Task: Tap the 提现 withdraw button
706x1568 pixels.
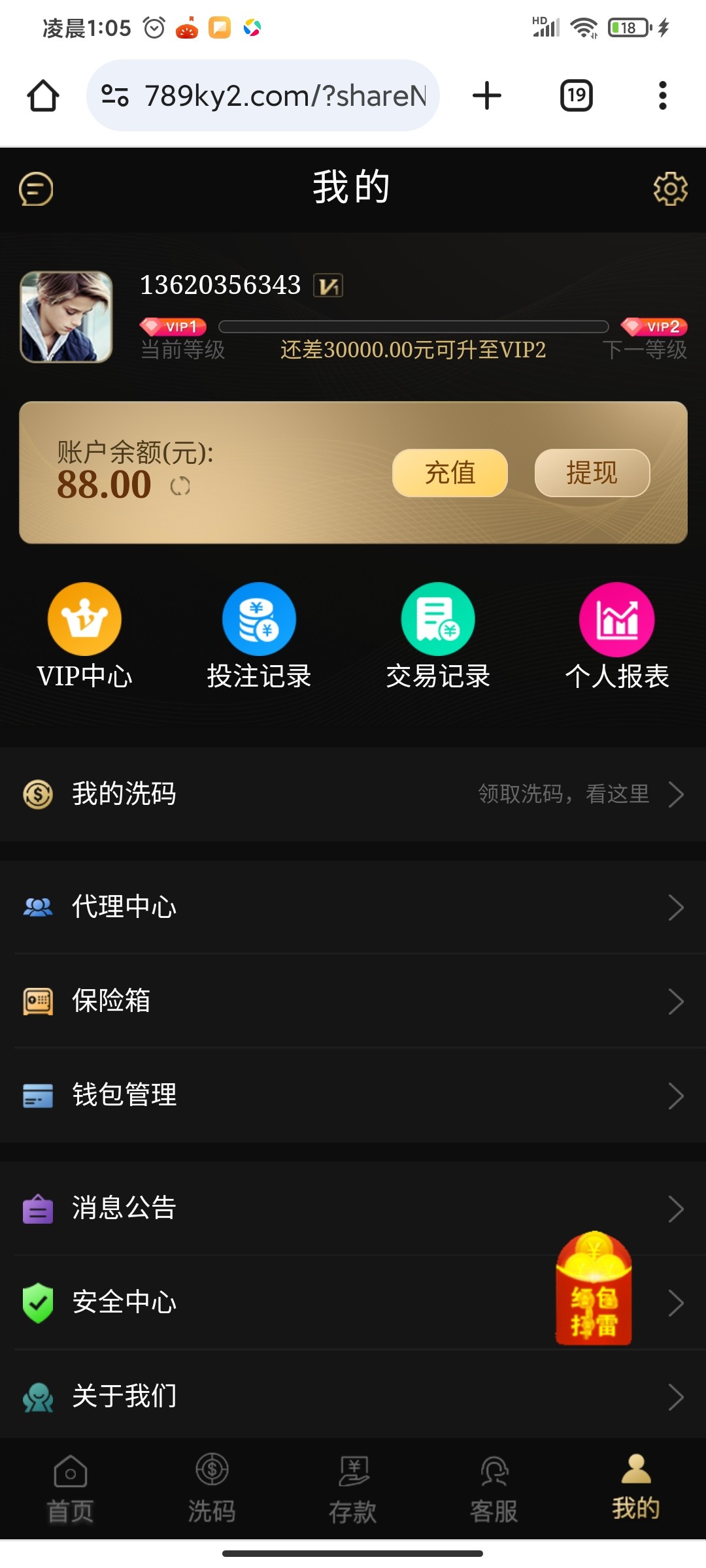Action: [x=592, y=473]
